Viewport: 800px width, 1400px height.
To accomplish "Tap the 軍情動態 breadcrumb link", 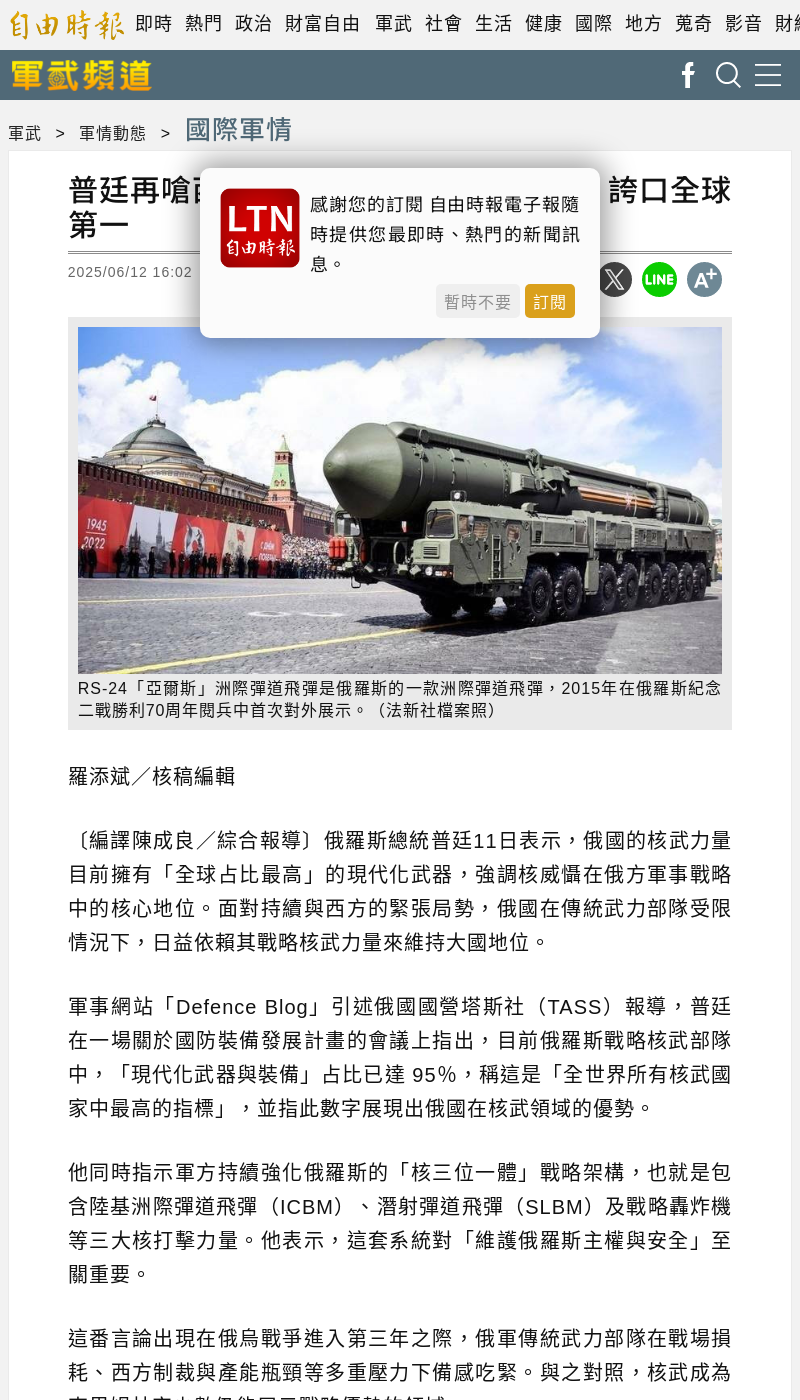I will pos(112,133).
